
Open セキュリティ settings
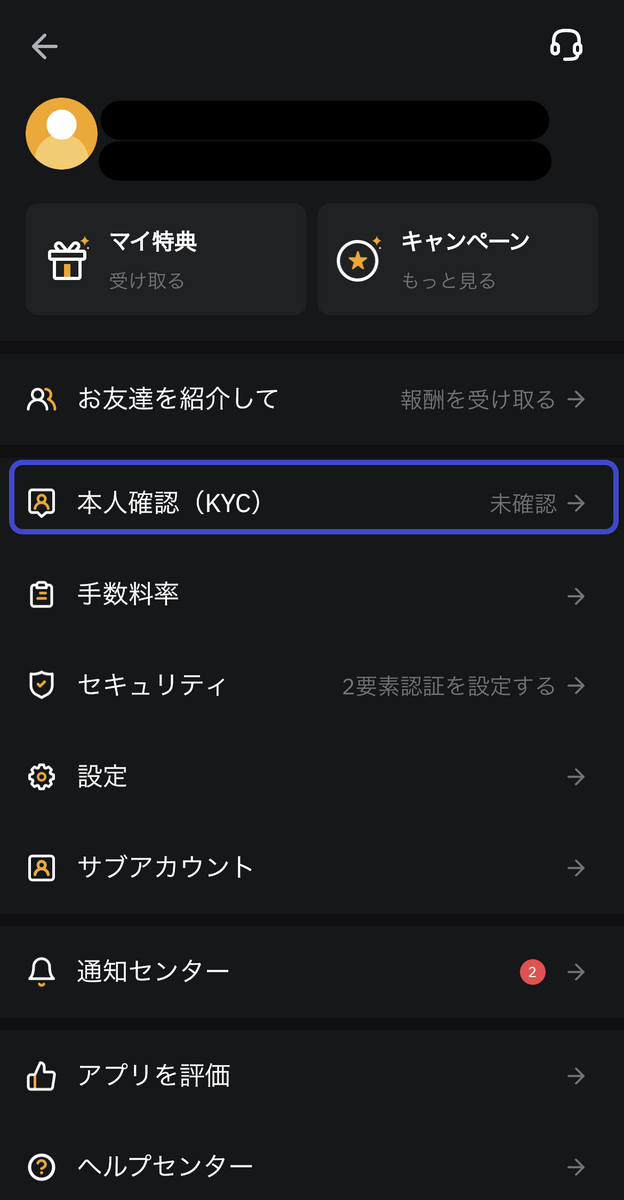(312, 685)
